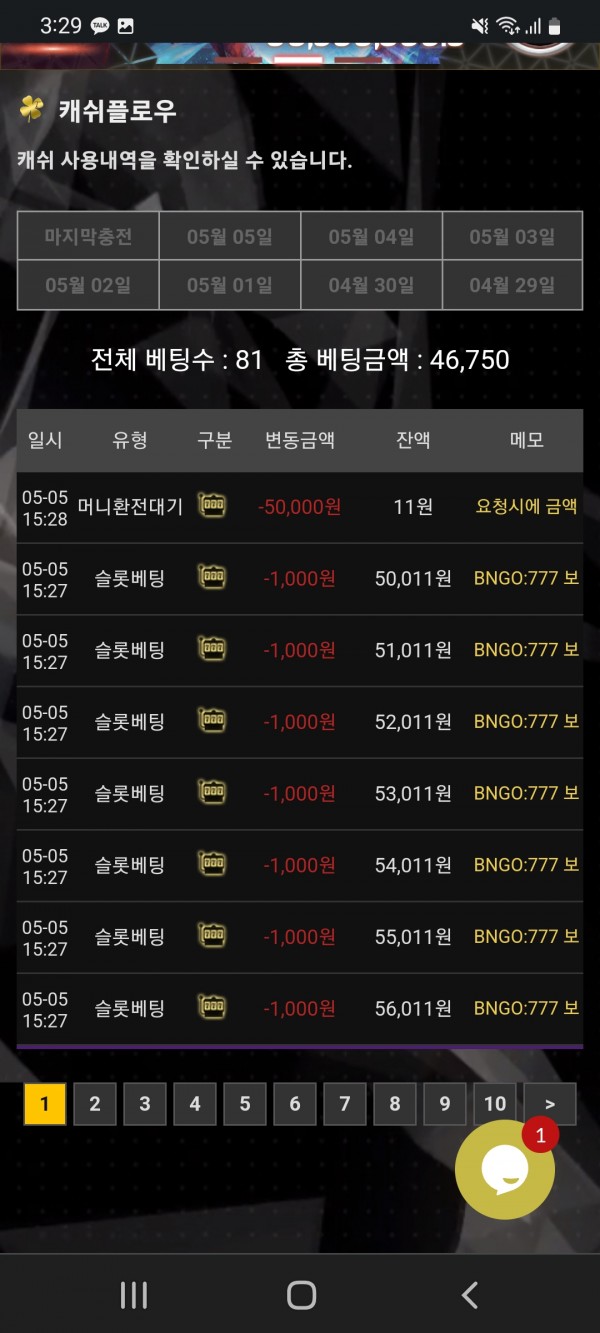Show records for 05월 02일

[88, 285]
